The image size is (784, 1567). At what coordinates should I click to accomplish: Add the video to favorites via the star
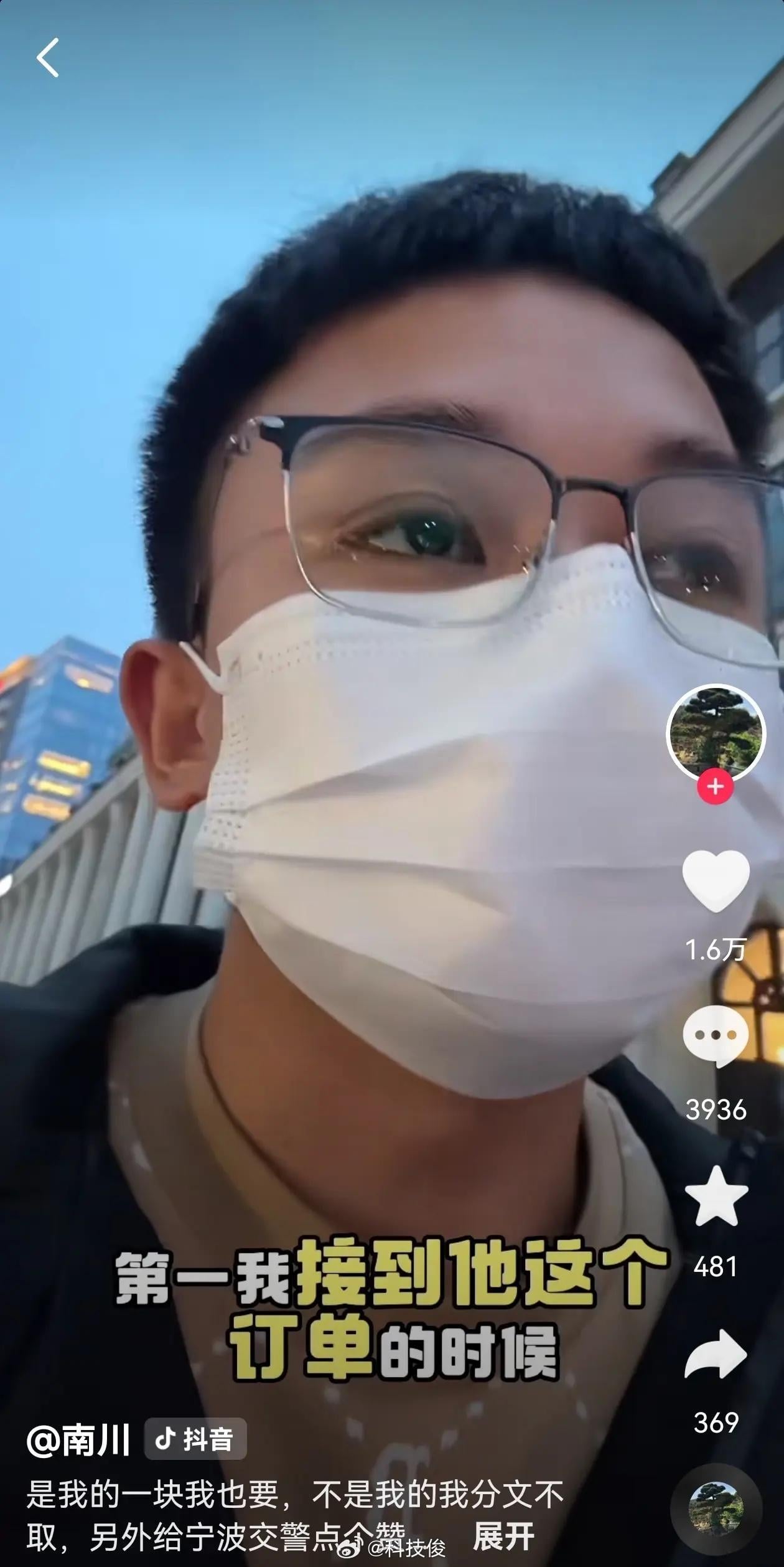(x=716, y=1197)
